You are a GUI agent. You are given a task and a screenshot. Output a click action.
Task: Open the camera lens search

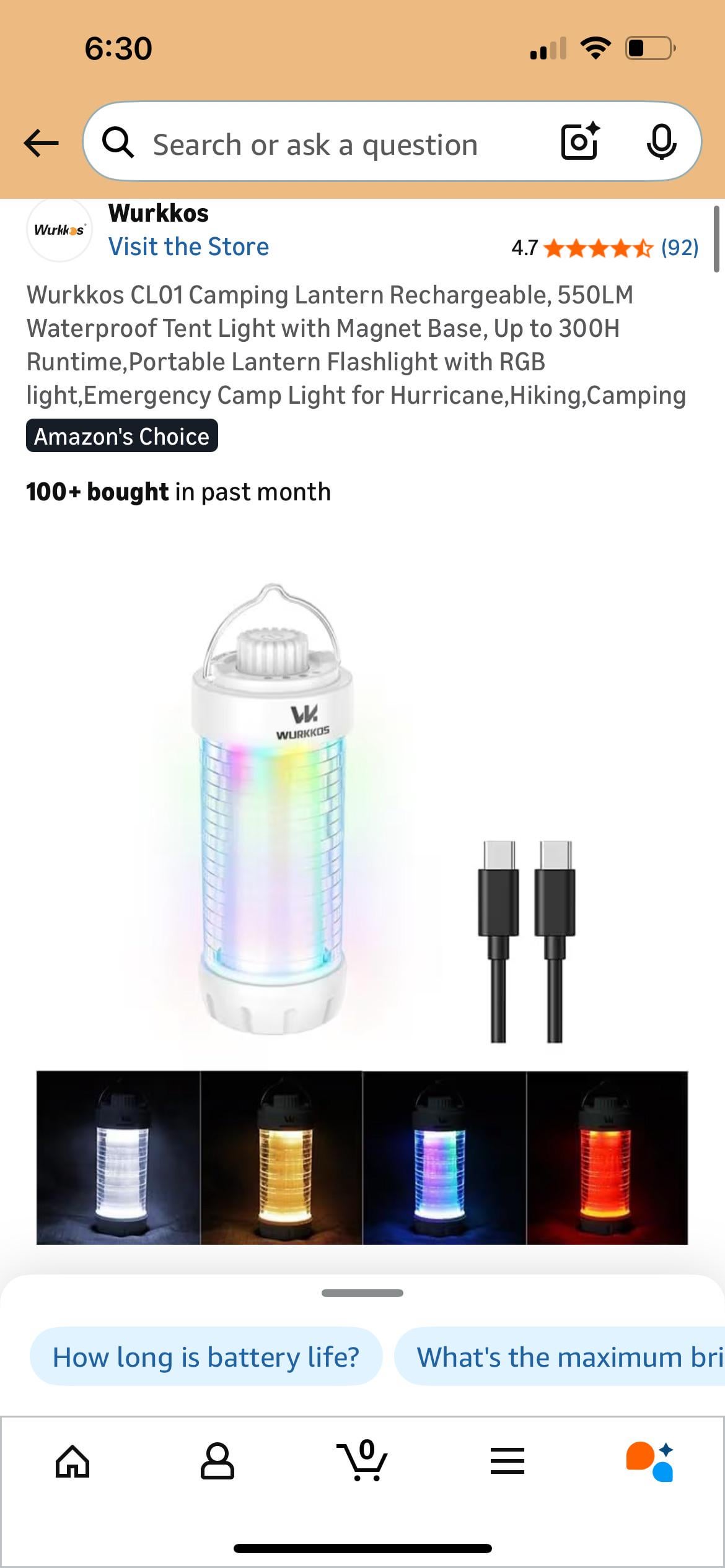580,142
